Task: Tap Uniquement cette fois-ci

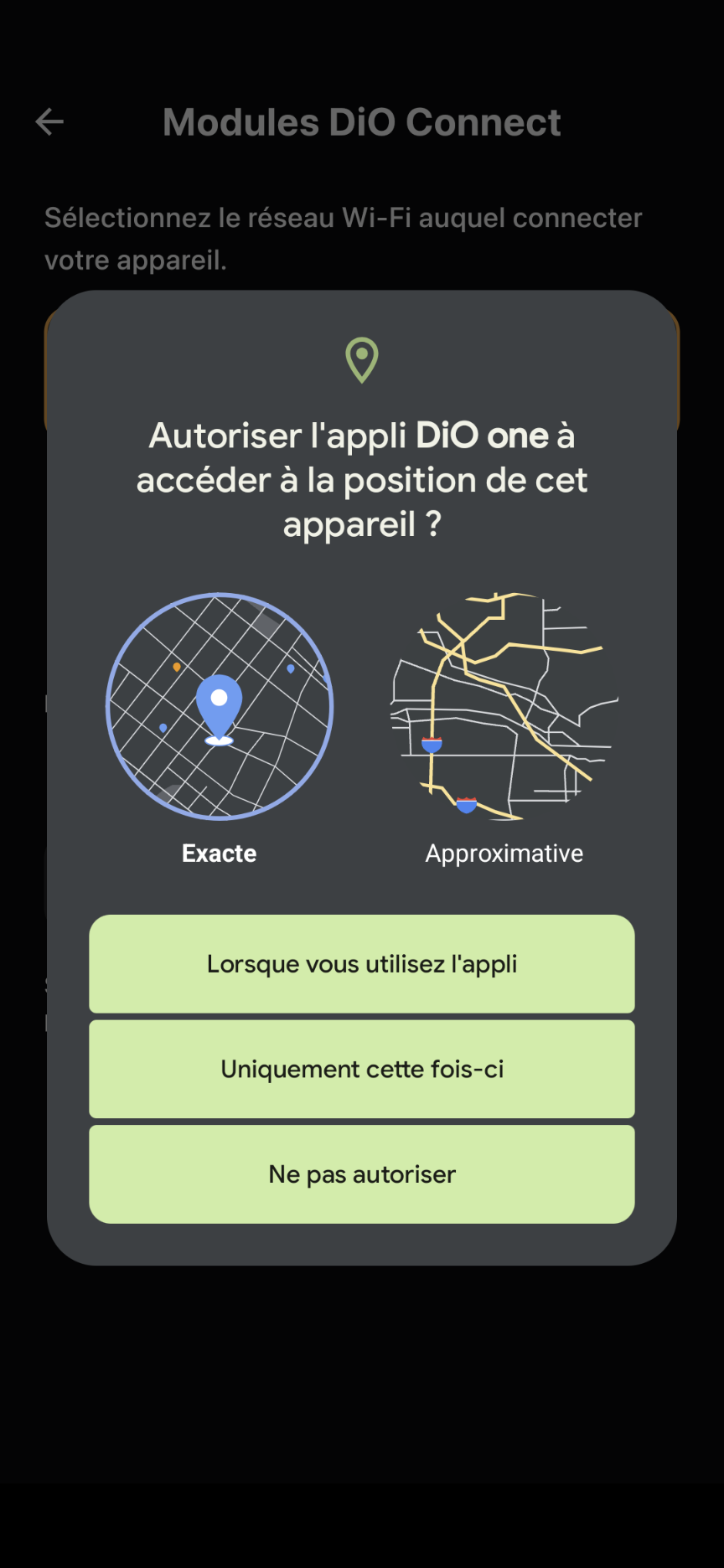Action: tap(362, 1069)
